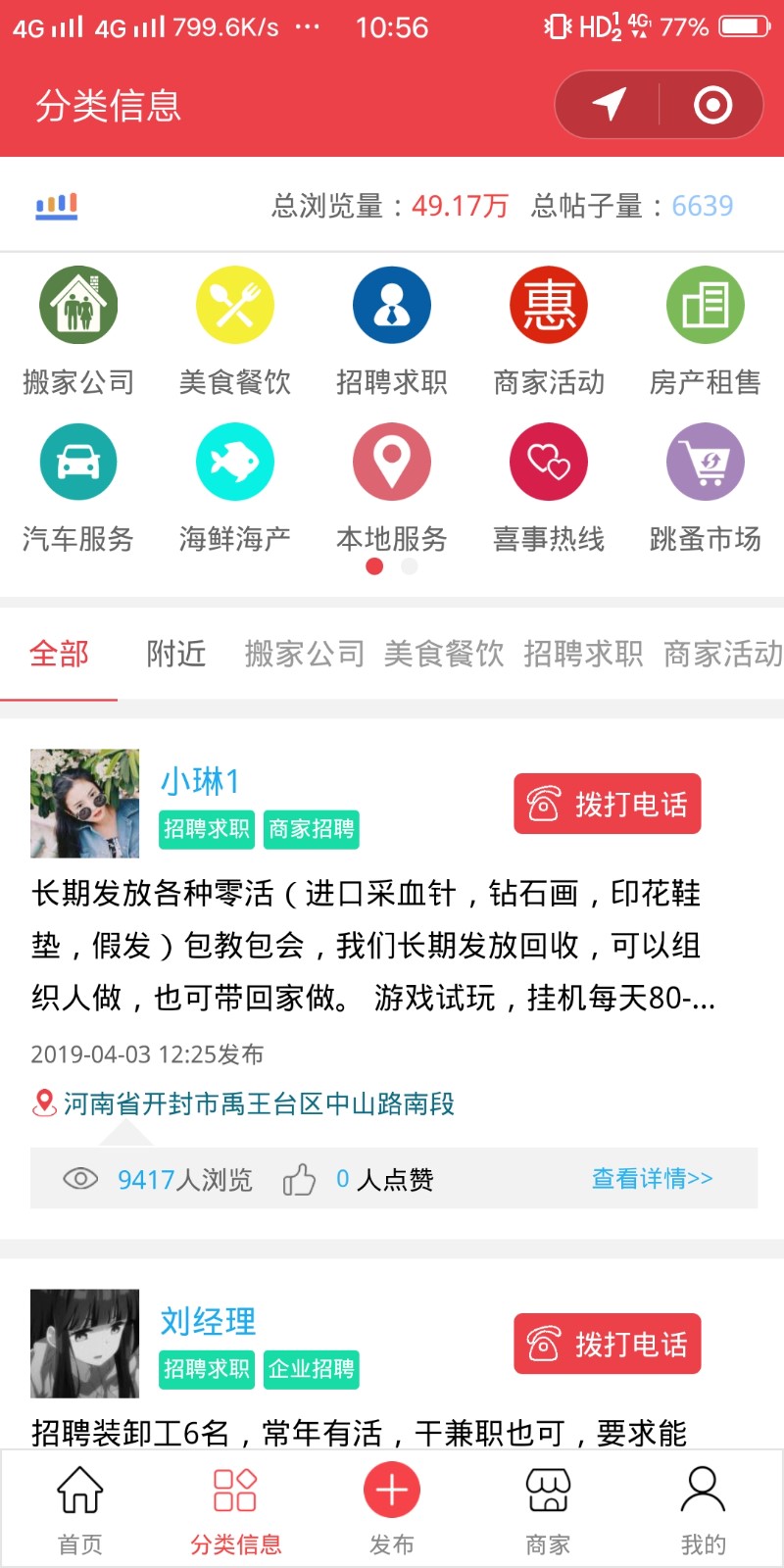Switch to the 附近 tab

point(176,654)
